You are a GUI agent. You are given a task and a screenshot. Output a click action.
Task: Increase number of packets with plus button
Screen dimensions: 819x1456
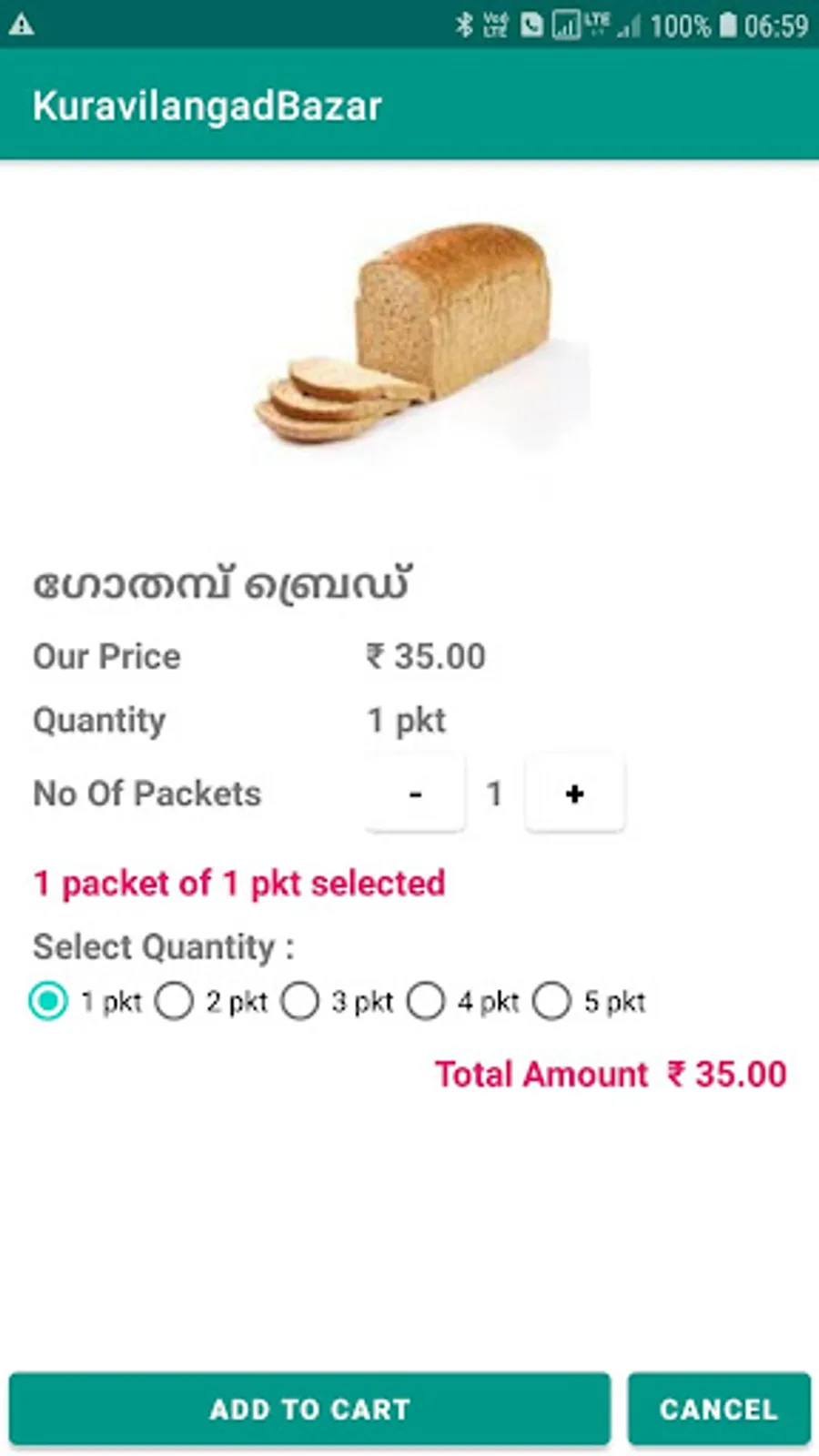574,794
